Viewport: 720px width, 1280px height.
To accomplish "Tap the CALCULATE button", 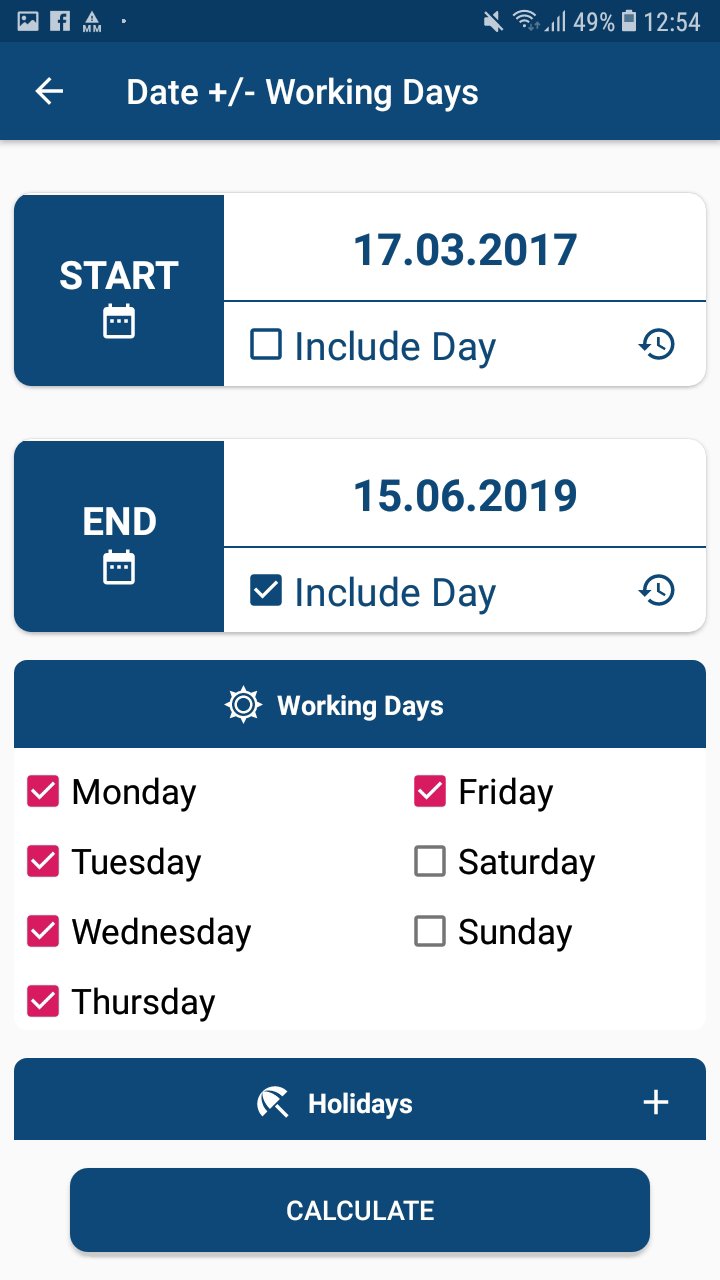I will click(360, 1210).
